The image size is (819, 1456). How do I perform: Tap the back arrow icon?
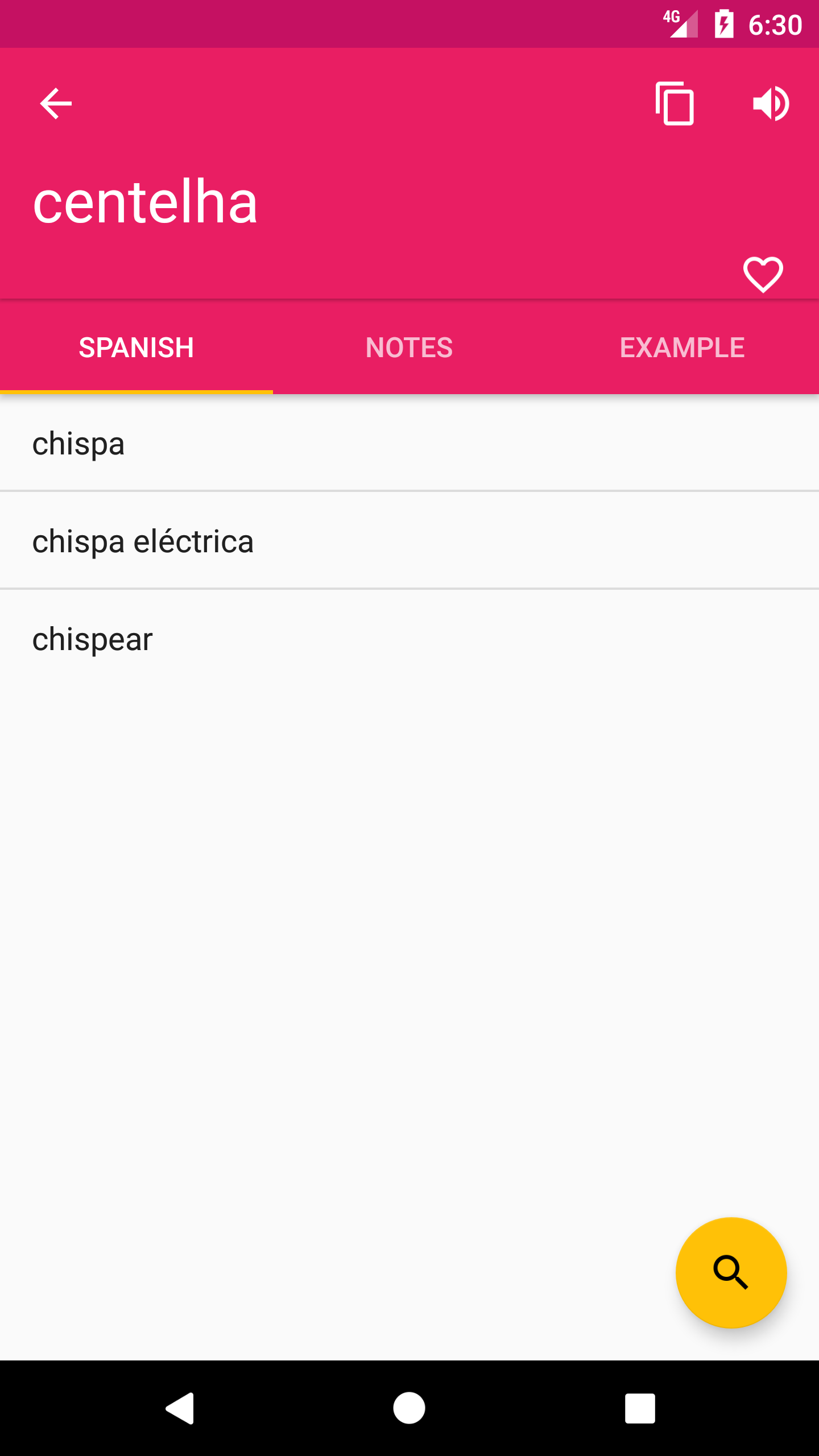point(55,103)
